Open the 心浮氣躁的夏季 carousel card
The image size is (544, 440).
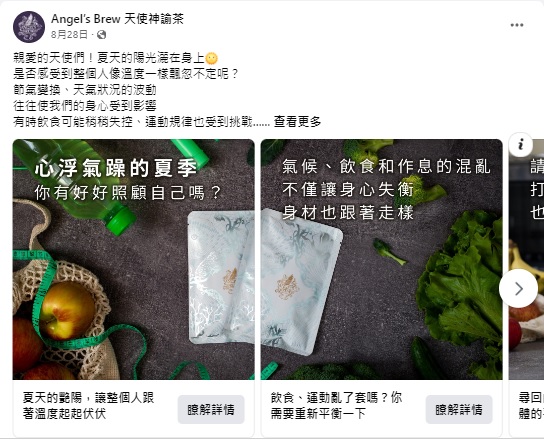coord(134,259)
